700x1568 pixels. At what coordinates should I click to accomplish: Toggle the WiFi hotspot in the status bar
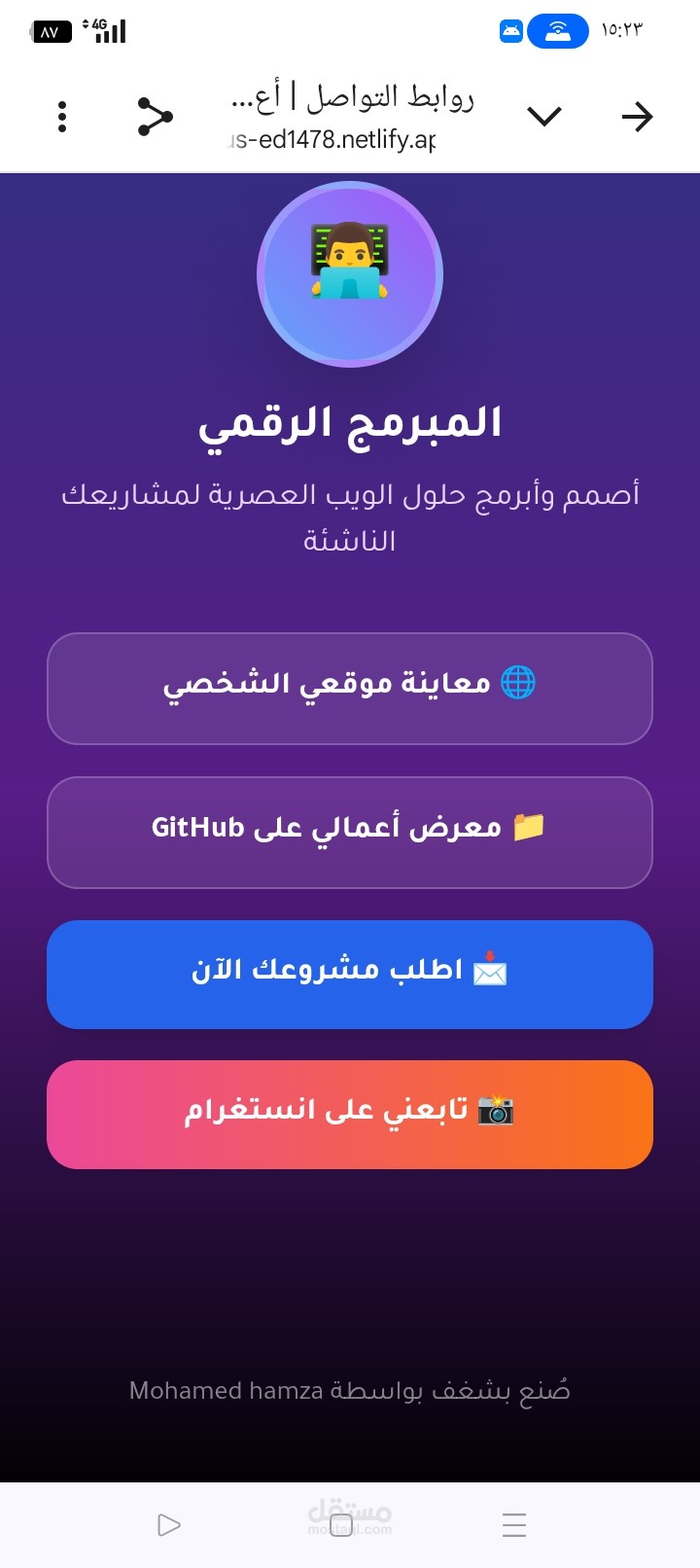click(557, 30)
